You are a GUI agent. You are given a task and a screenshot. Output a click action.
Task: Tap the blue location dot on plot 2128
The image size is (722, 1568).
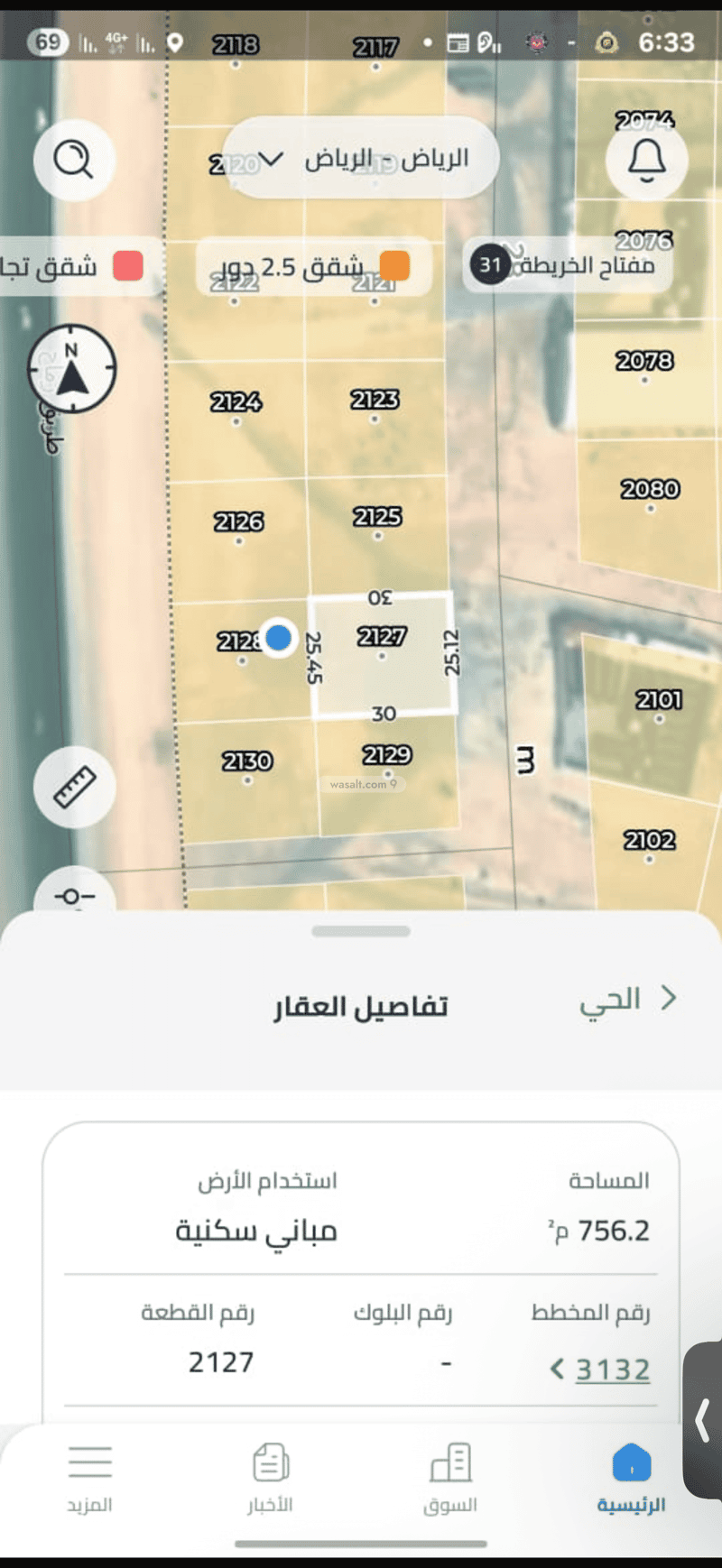pyautogui.click(x=279, y=638)
